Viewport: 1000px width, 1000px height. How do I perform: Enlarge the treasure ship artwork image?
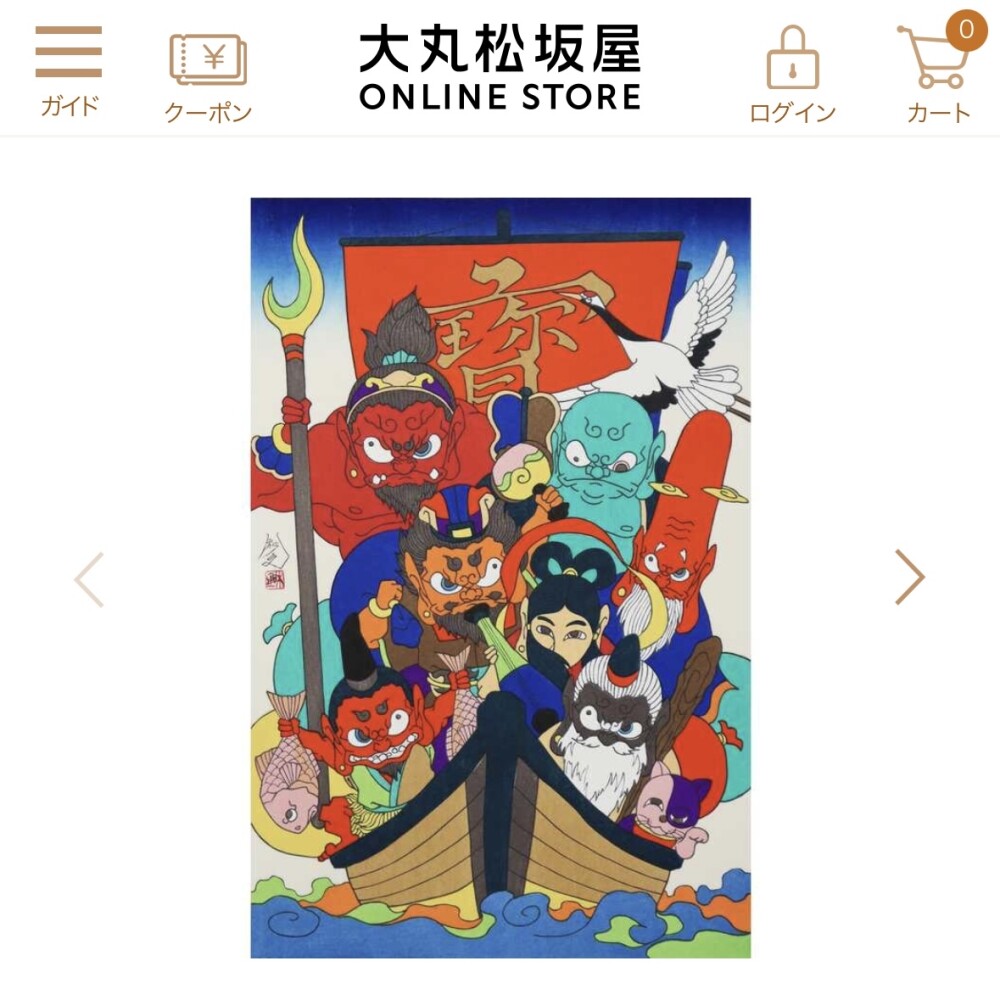(x=500, y=577)
